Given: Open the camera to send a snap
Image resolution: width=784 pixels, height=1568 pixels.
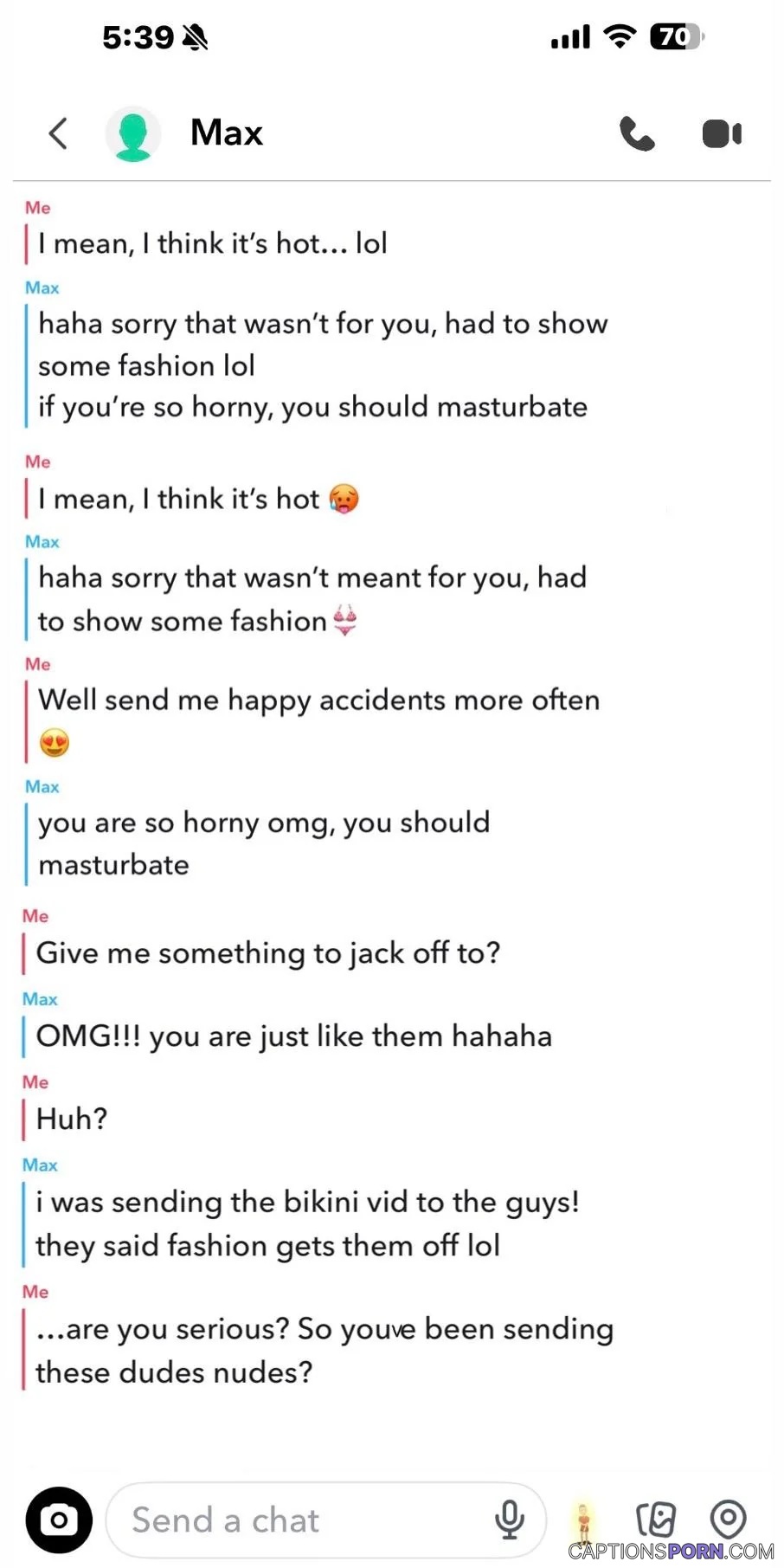Looking at the screenshot, I should pos(59,1520).
